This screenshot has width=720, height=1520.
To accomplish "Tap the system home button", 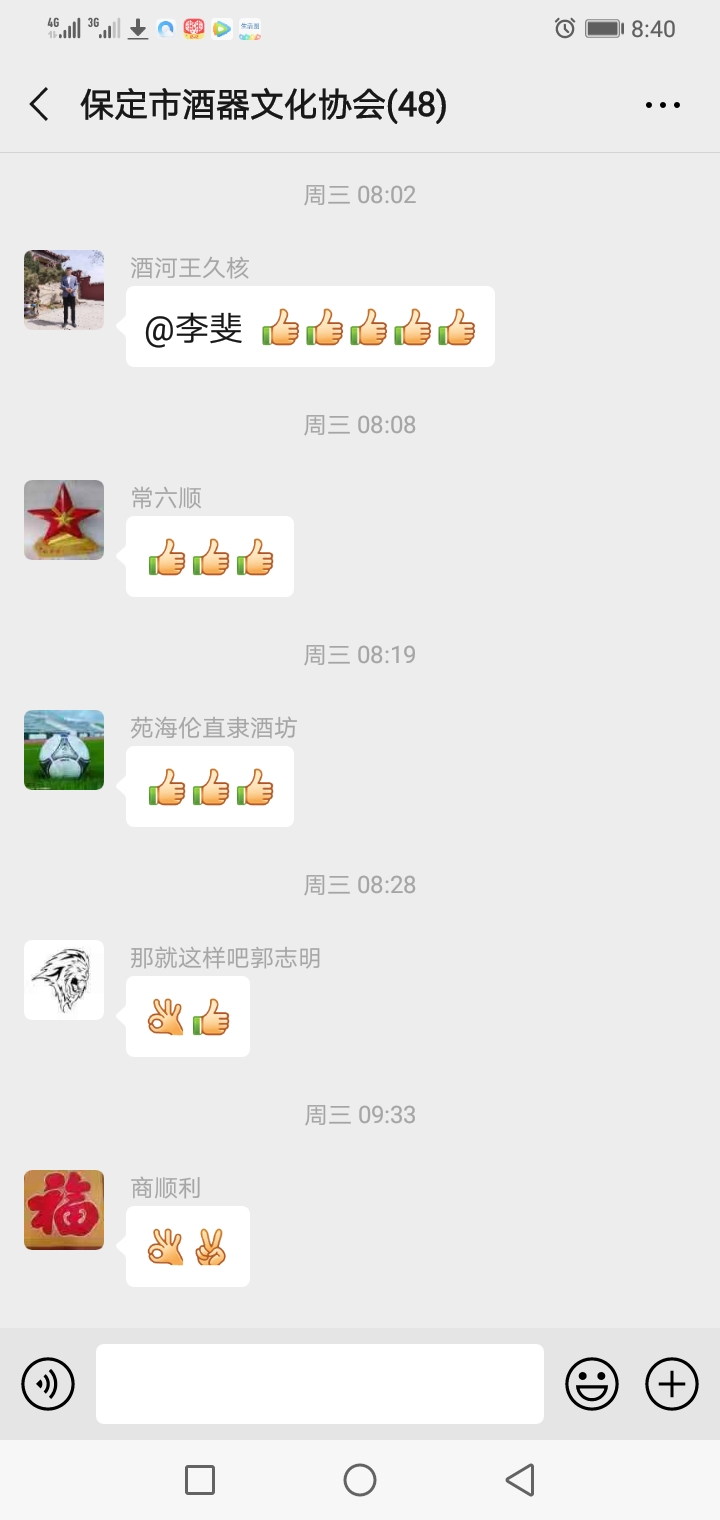I will pos(360,1480).
